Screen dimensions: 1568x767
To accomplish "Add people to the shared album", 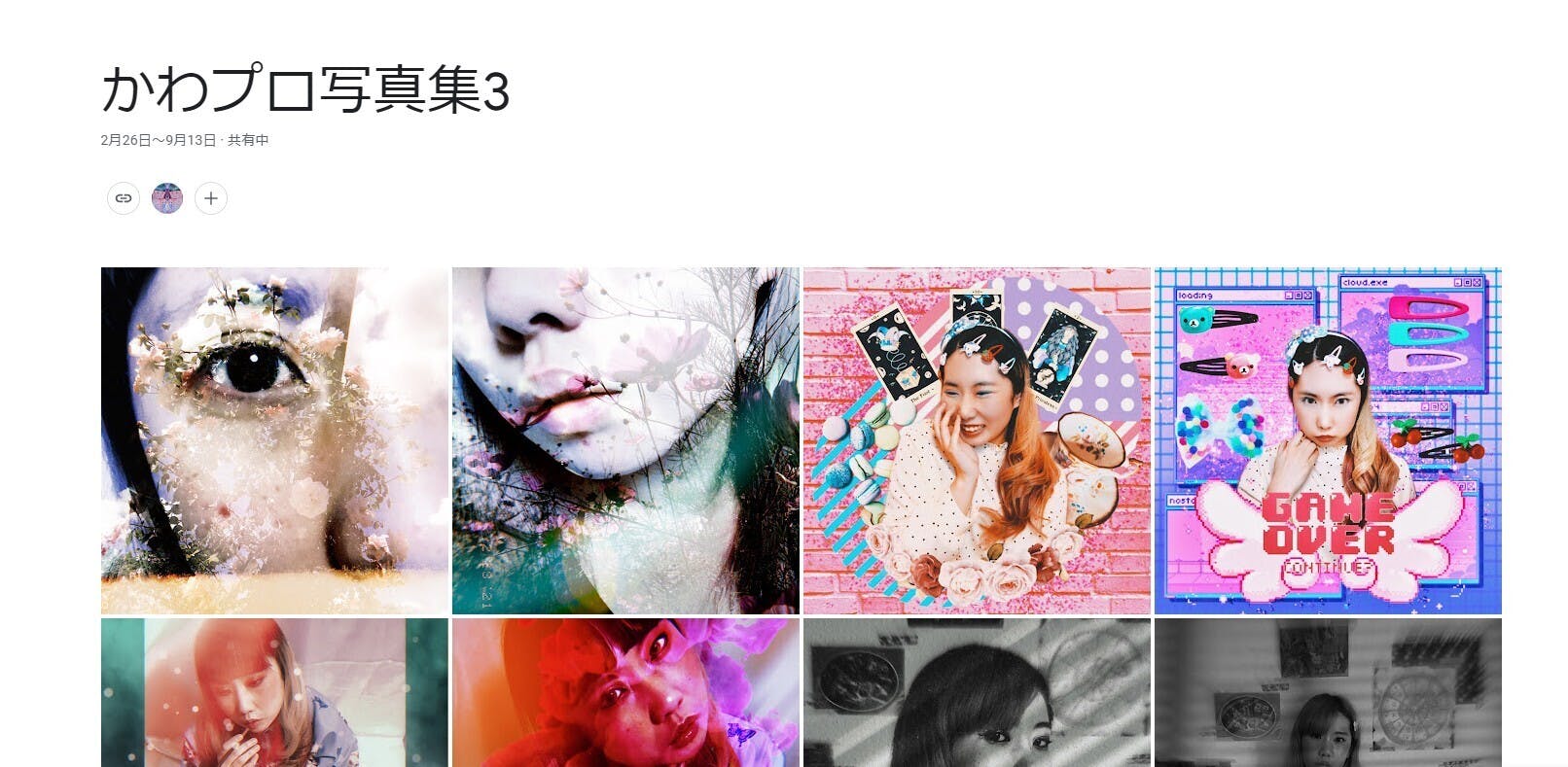I will 211,198.
